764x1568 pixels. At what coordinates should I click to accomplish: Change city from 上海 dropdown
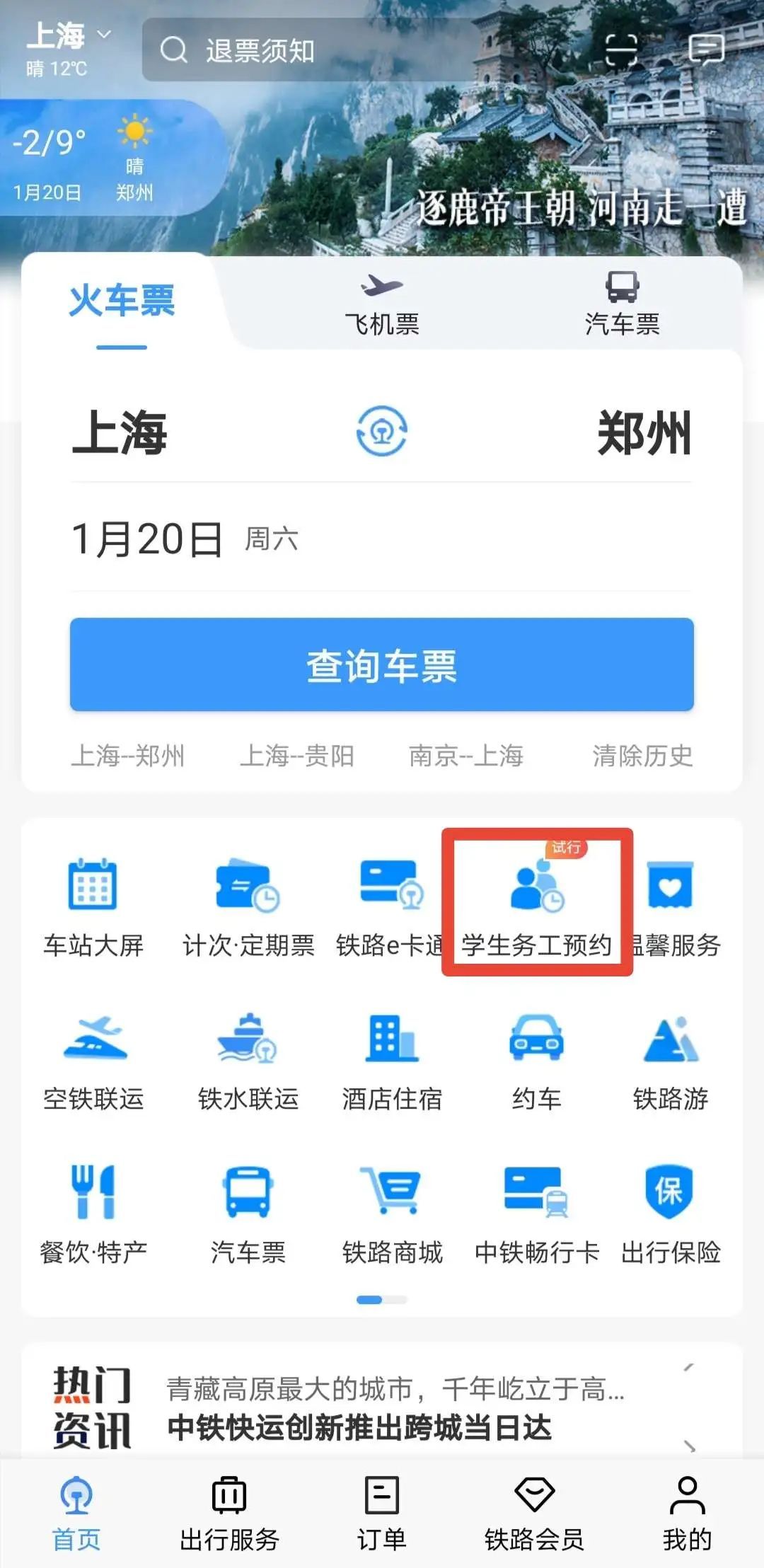pos(68,35)
